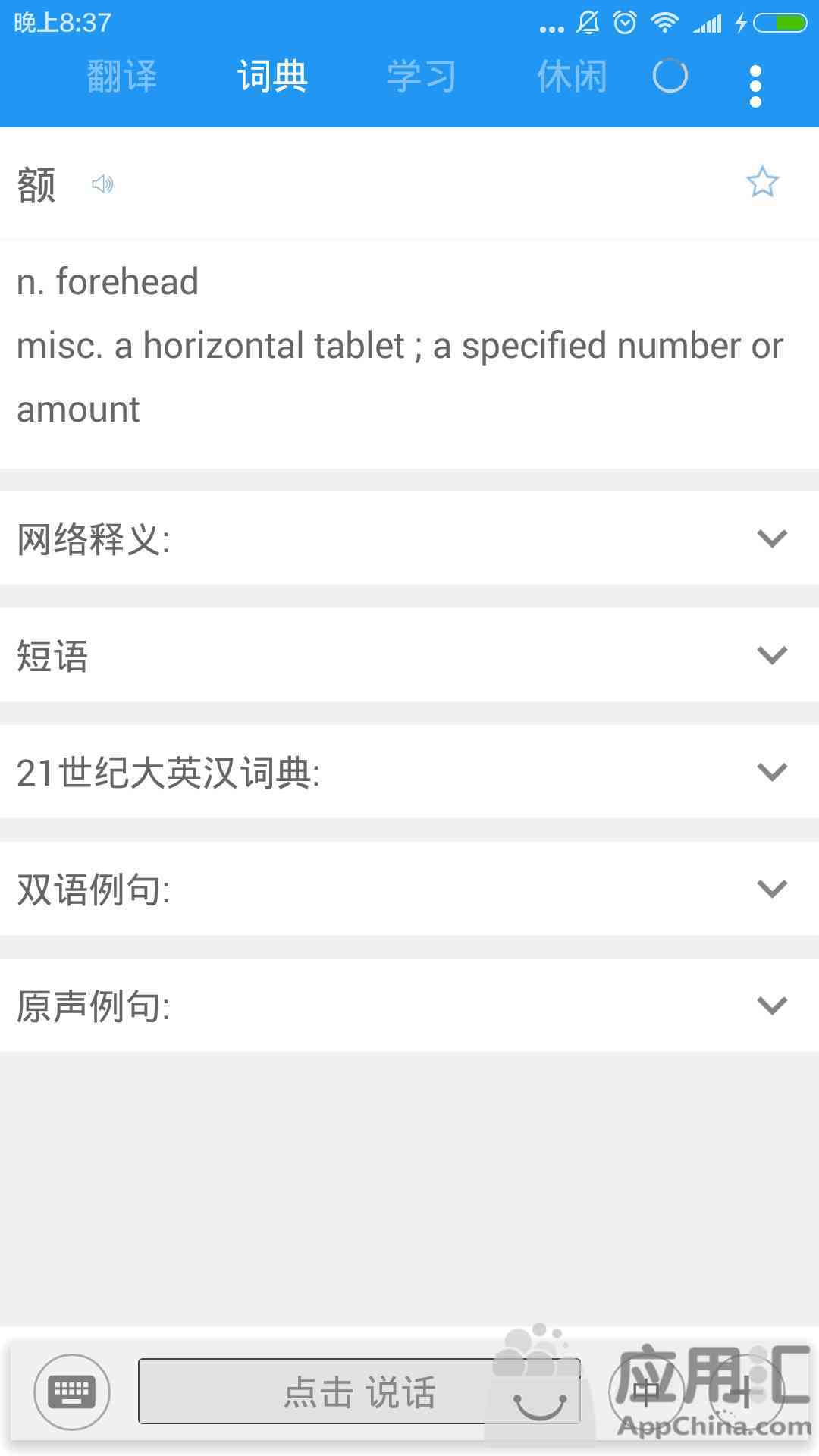Screen dimensions: 819x1456
Task: Switch to the 翻译 tab
Action: coord(121,76)
